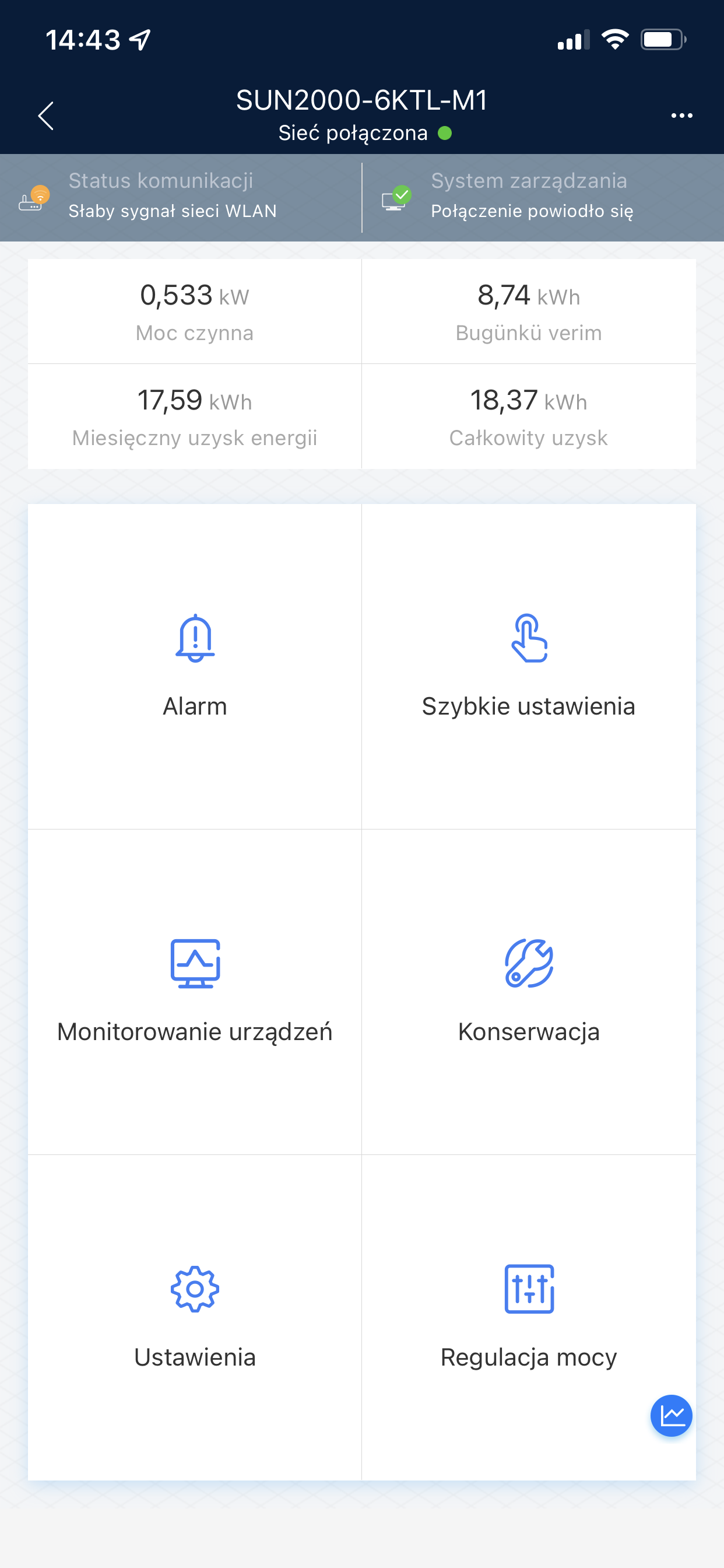Open the Alarm tile
This screenshot has height=1568, width=724.
[x=195, y=667]
